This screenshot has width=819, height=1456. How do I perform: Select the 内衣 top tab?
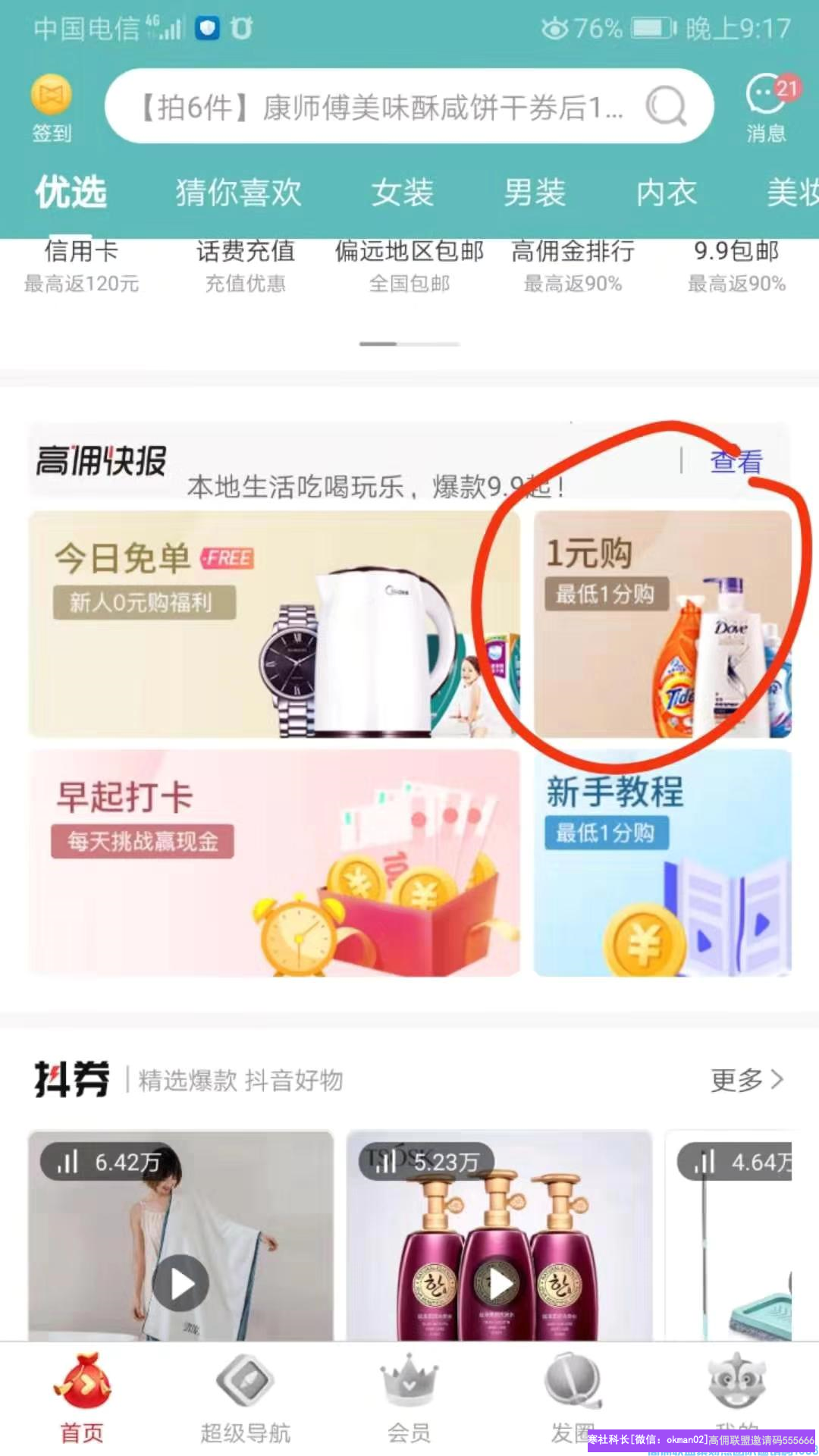(x=666, y=193)
